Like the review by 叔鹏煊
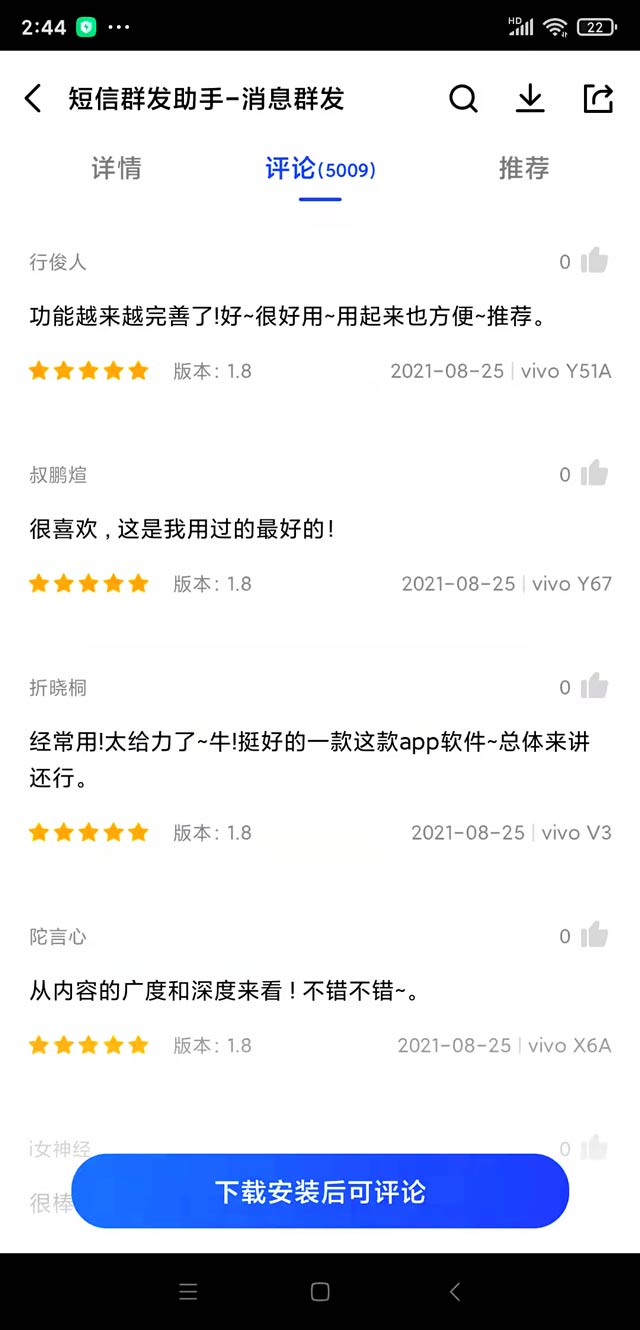Screen dimensions: 640x1330 pyautogui.click(x=594, y=474)
